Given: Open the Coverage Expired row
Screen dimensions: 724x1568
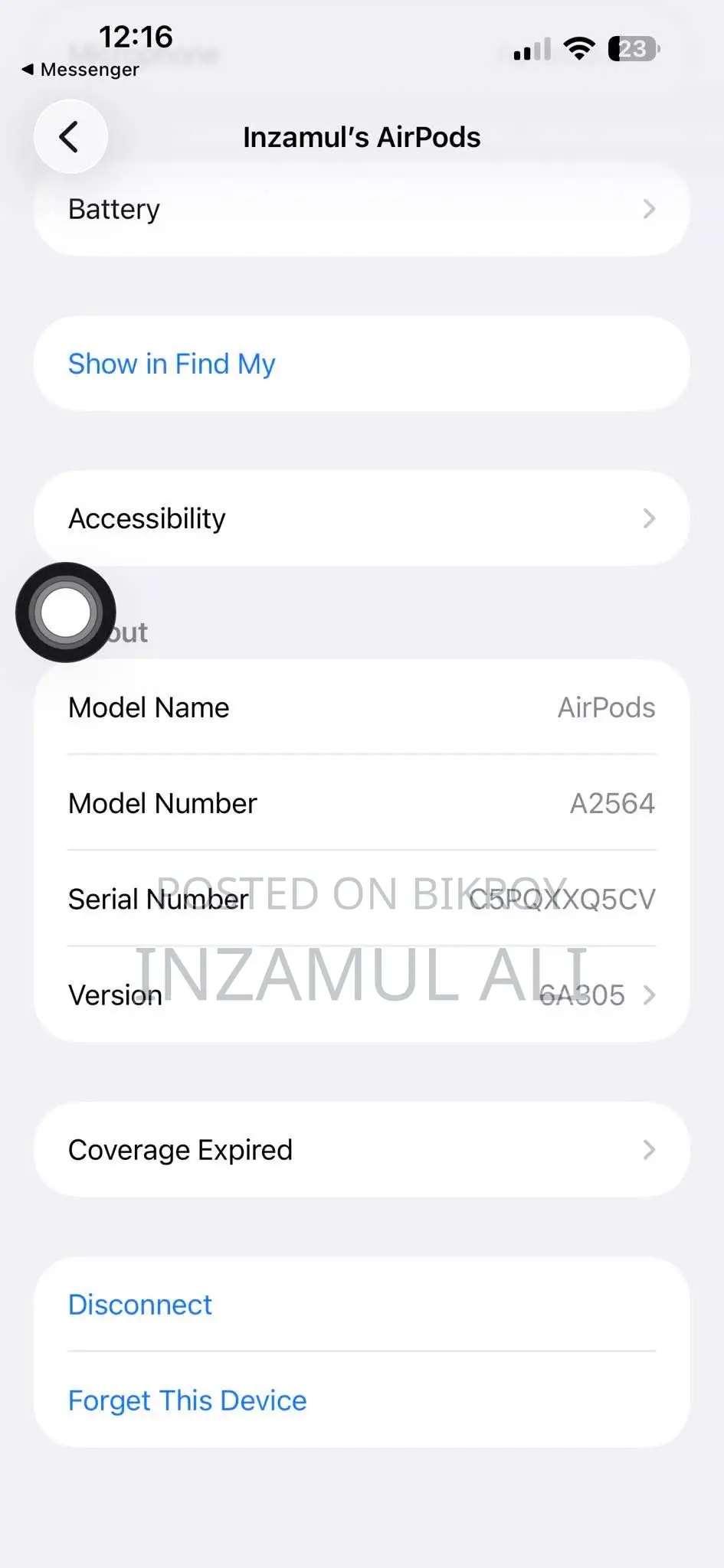Looking at the screenshot, I should (x=362, y=1149).
